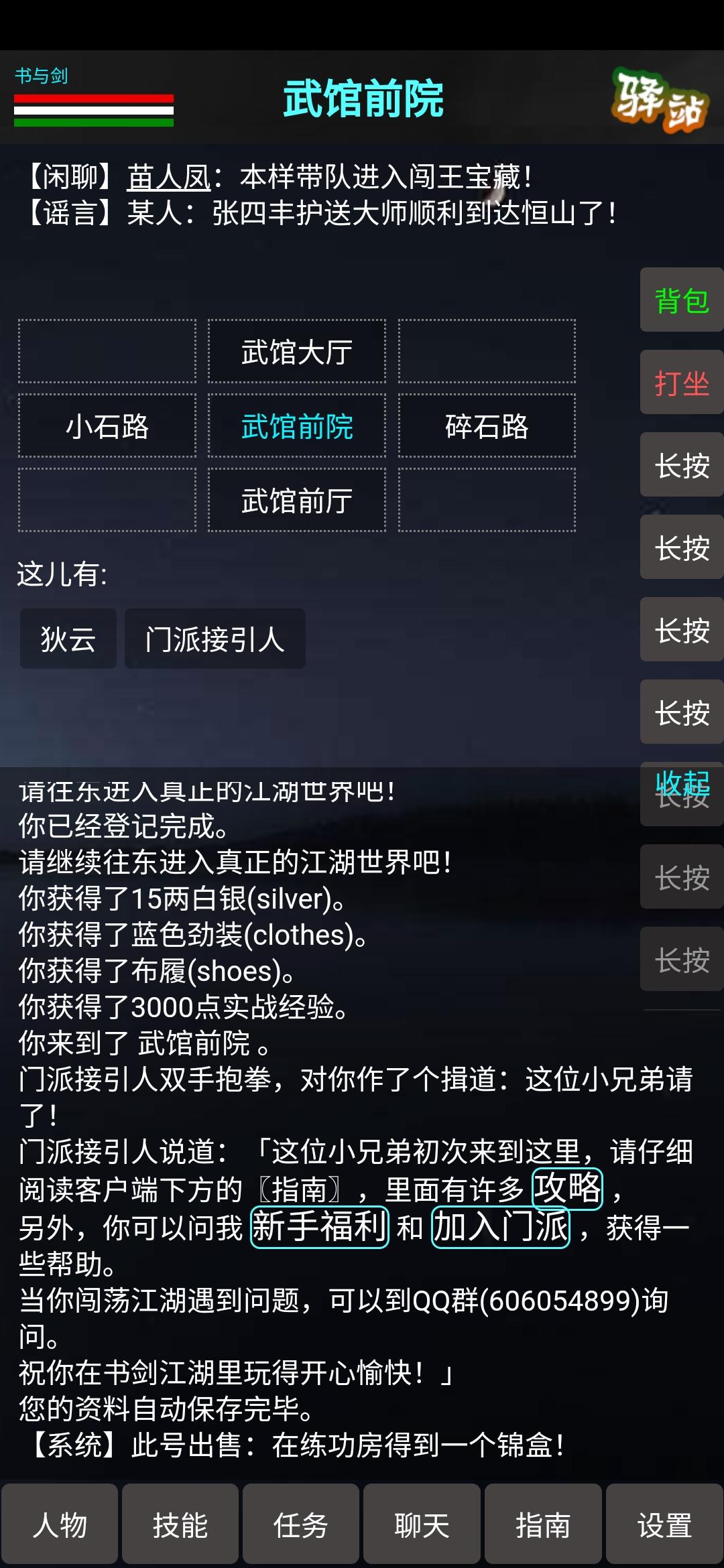Screen dimensions: 724x1568
Task: Select 门派接引人
Action: coord(215,639)
